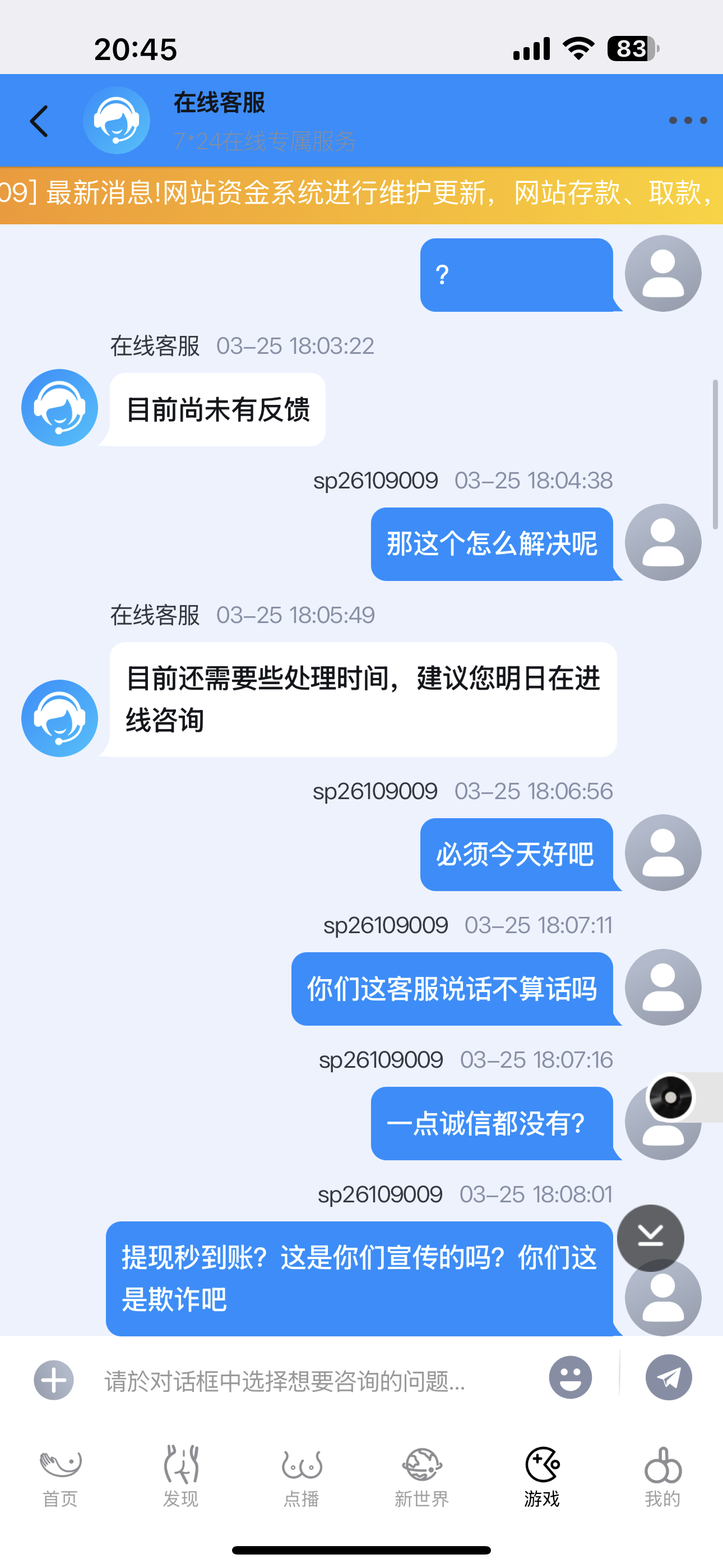Open the three-dot overflow menu
The width and height of the screenshot is (723, 1568).
[x=688, y=121]
